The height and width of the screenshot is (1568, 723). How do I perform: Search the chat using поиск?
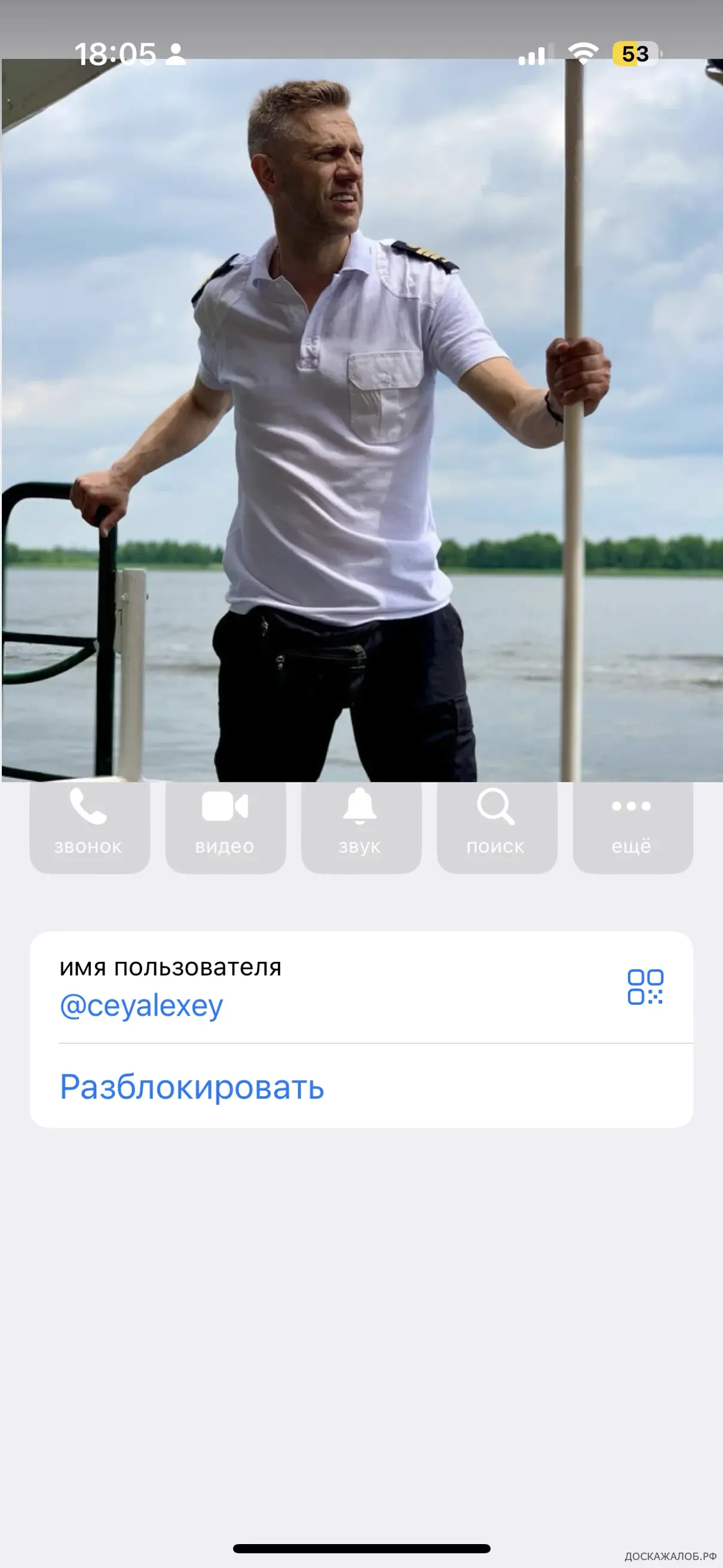pos(497,827)
